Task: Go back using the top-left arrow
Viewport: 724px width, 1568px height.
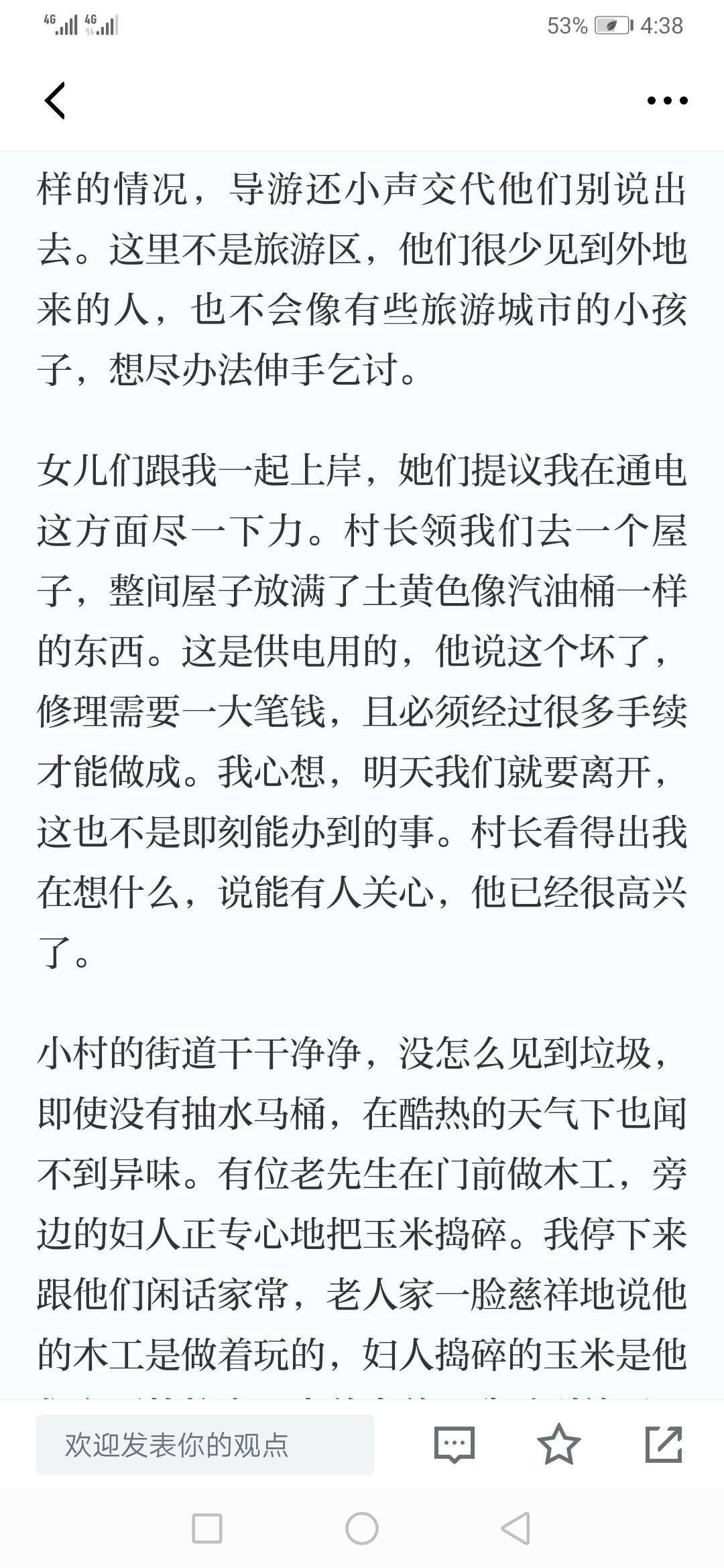Action: click(55, 101)
